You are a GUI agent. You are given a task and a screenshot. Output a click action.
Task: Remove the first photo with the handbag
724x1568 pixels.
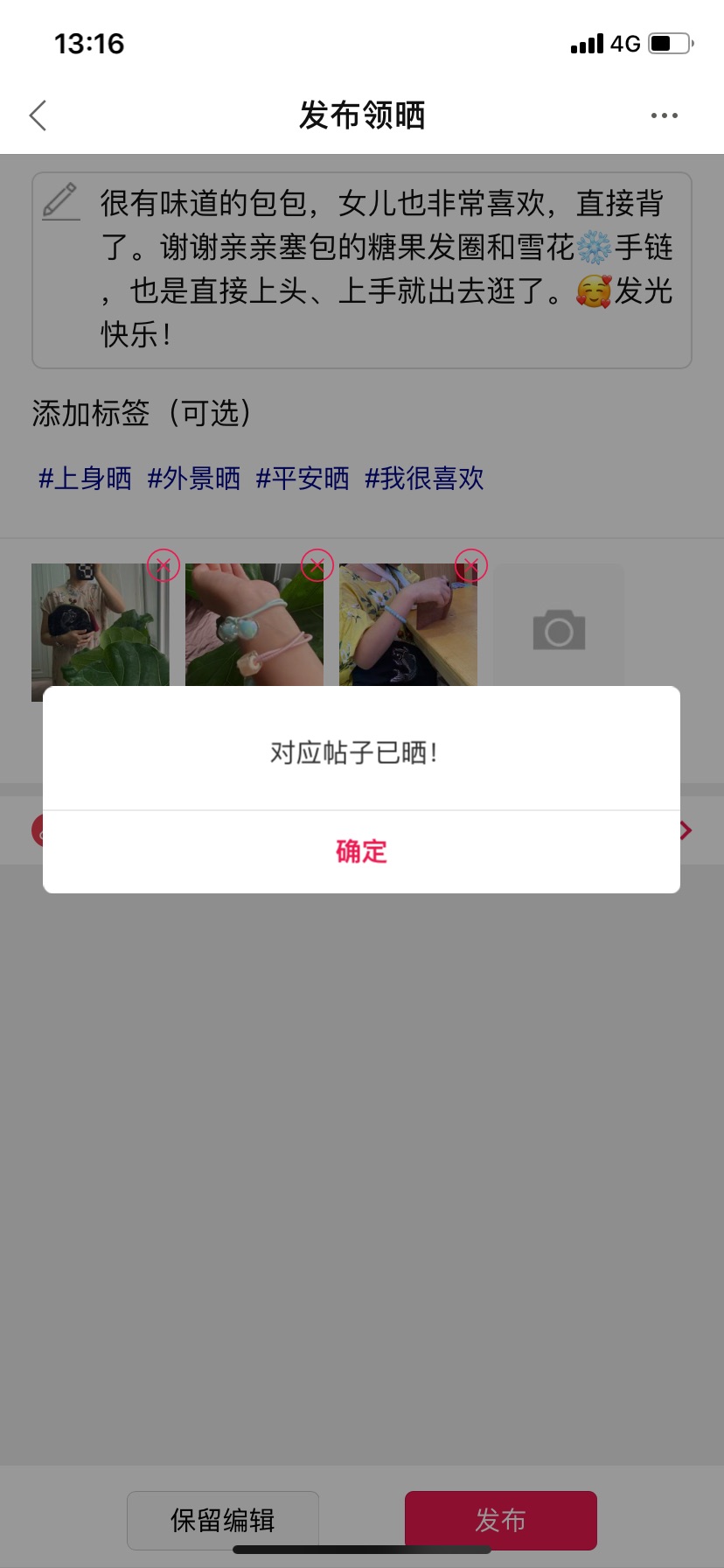[164, 565]
